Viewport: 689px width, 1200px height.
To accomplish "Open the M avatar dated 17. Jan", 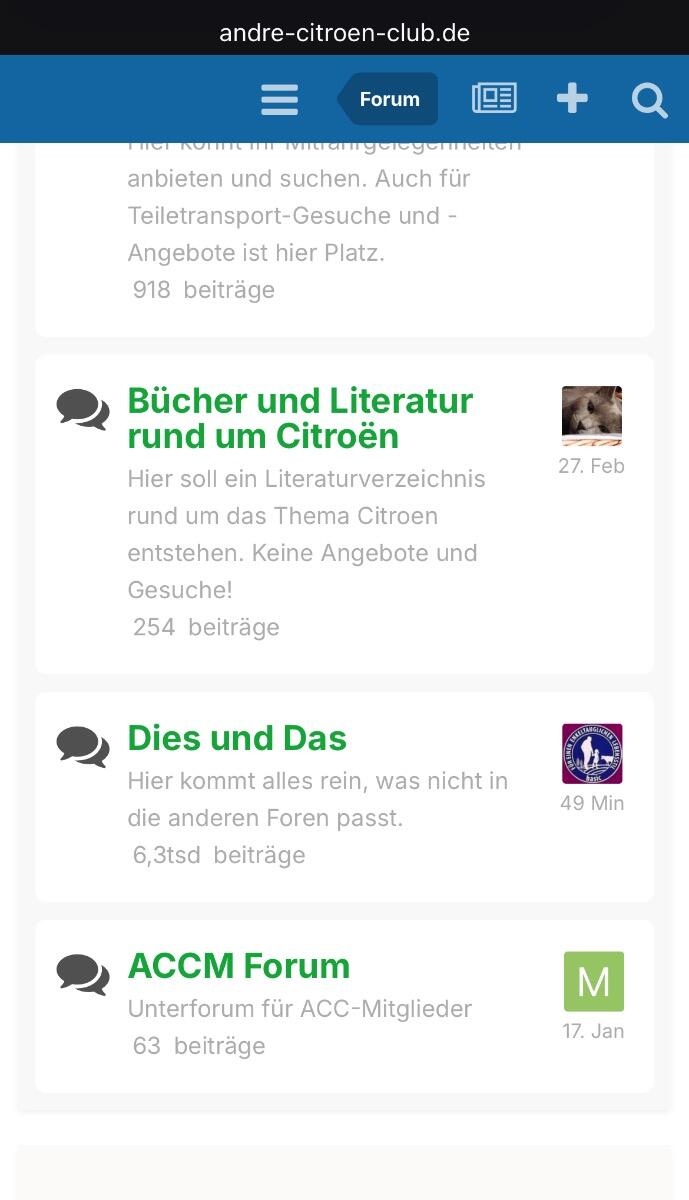I will pyautogui.click(x=594, y=981).
